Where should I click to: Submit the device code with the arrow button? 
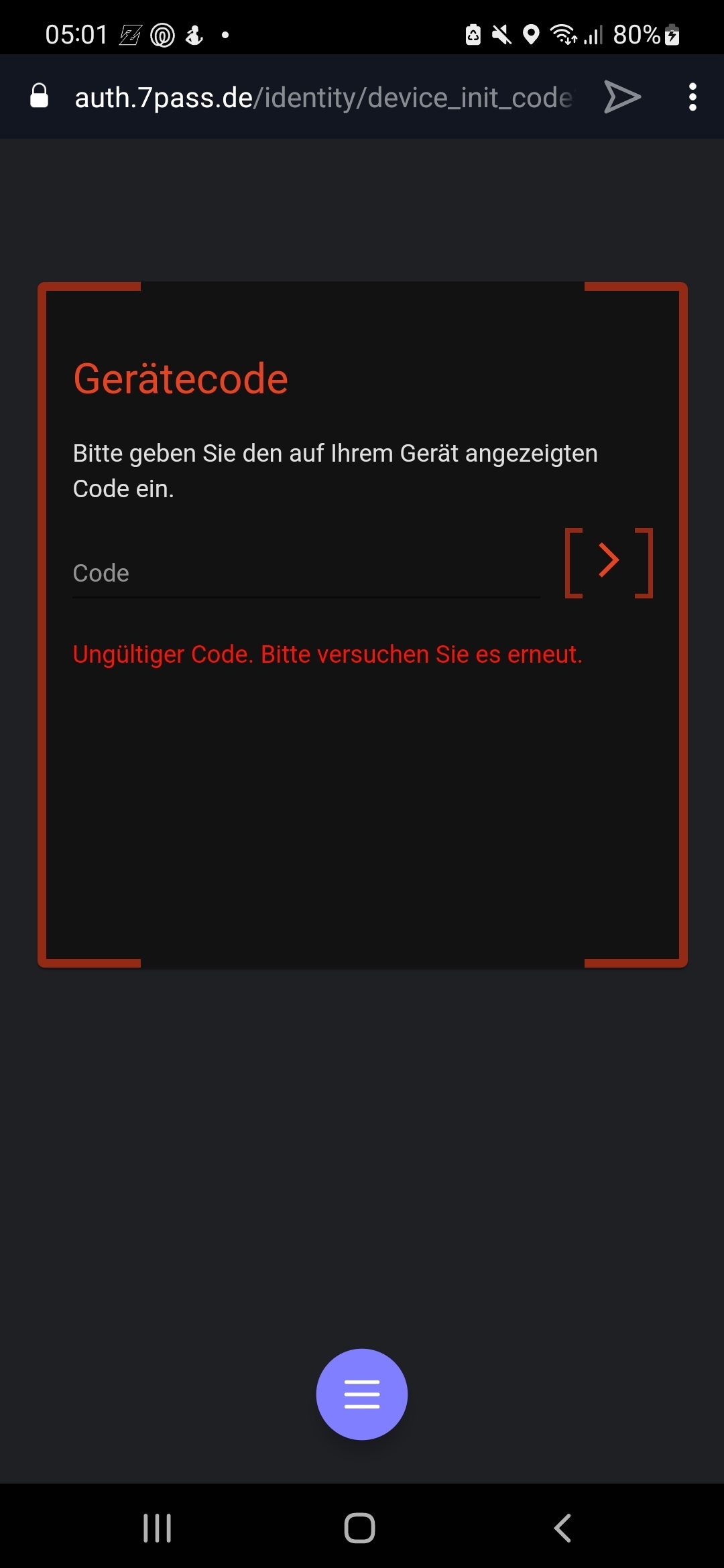click(609, 562)
